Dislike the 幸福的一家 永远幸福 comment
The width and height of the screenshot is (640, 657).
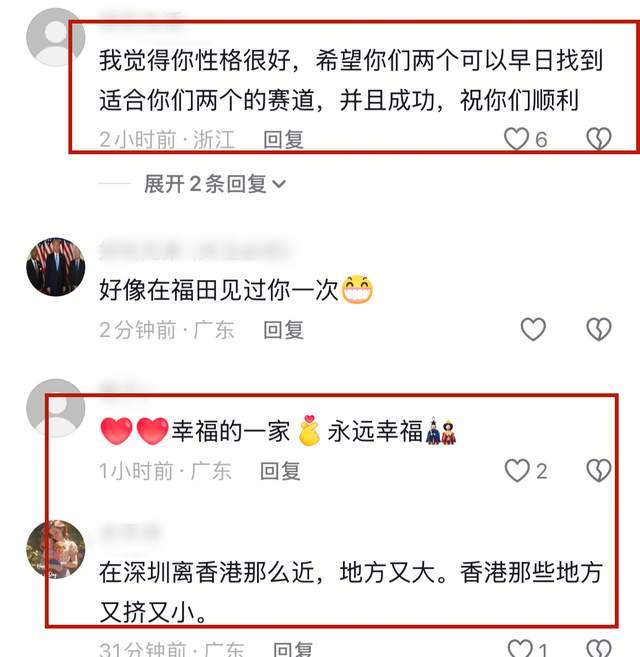click(x=598, y=470)
